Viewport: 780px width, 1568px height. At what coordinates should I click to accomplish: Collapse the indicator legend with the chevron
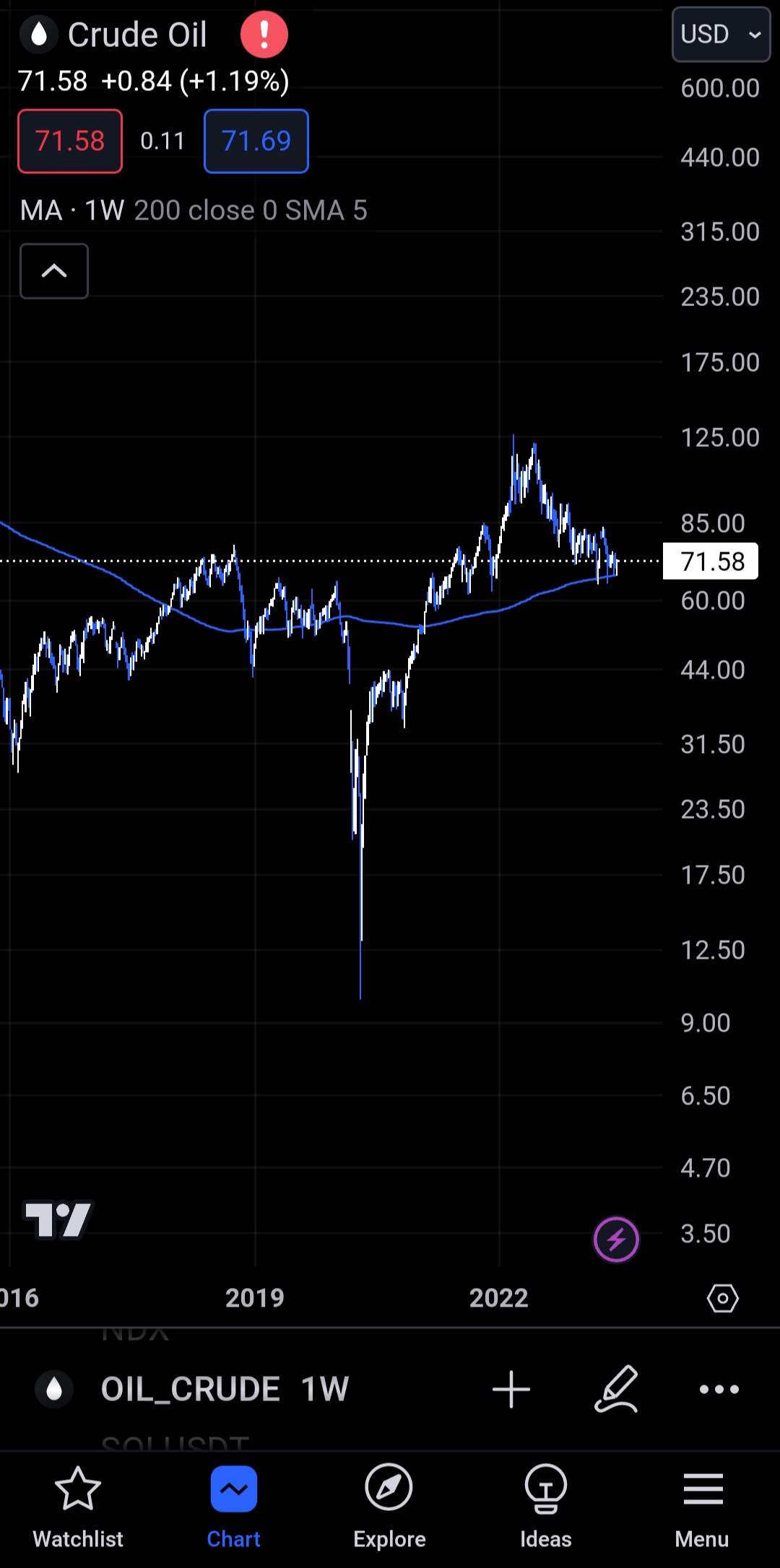pyautogui.click(x=54, y=271)
